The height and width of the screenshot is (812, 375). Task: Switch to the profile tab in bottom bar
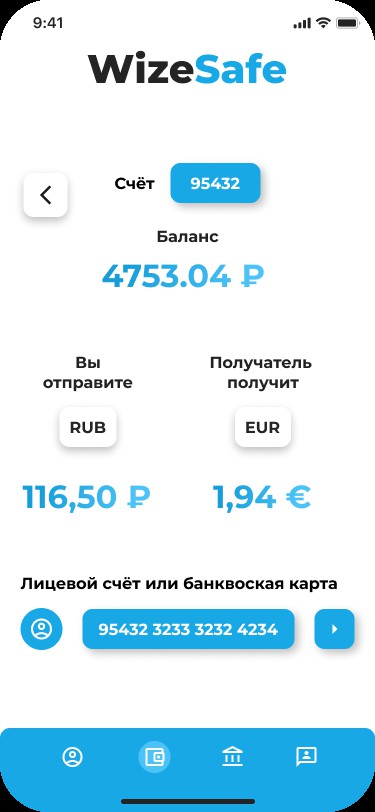click(73, 757)
